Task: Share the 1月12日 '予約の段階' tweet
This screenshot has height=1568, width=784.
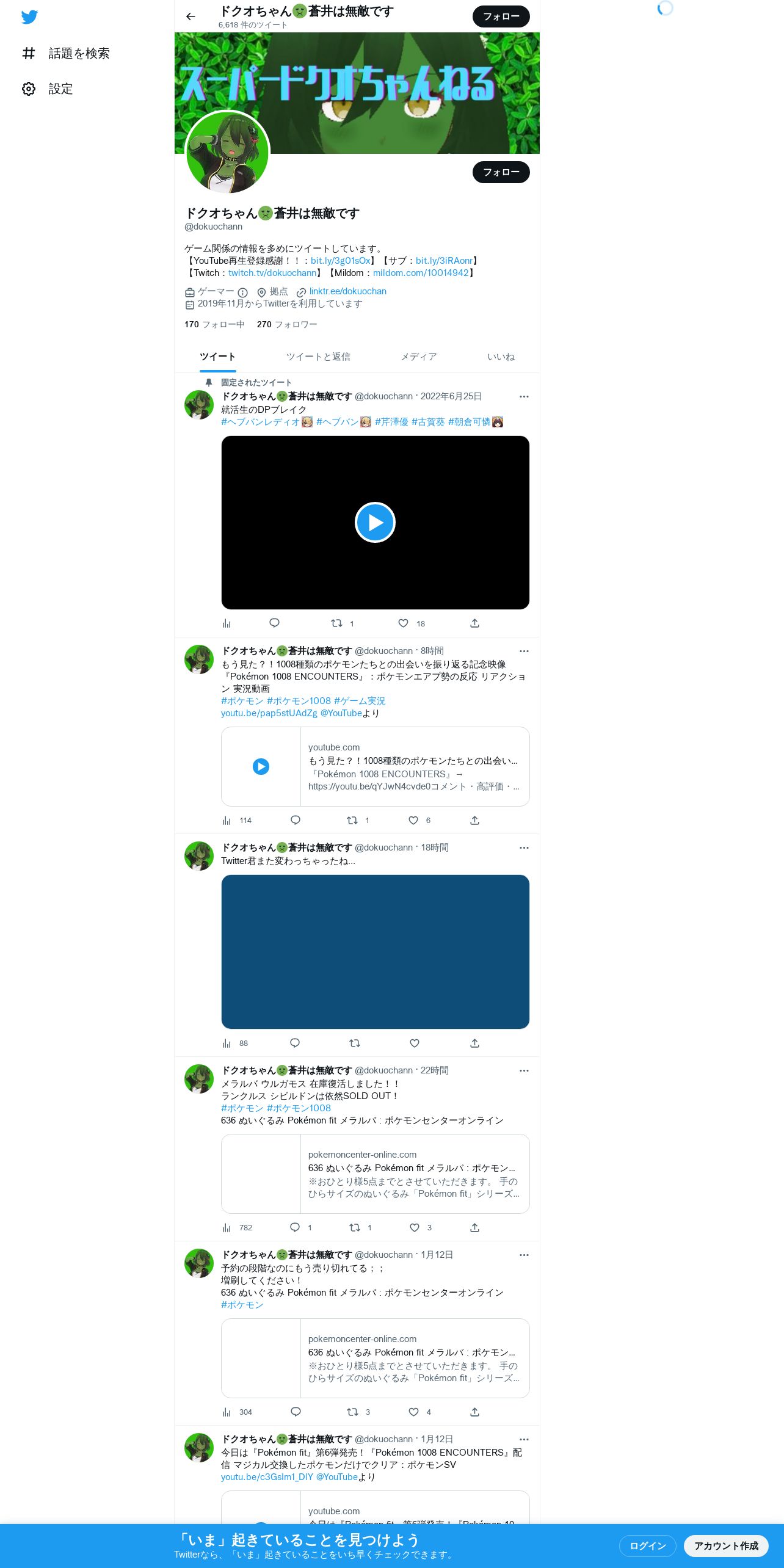Action: click(474, 1412)
